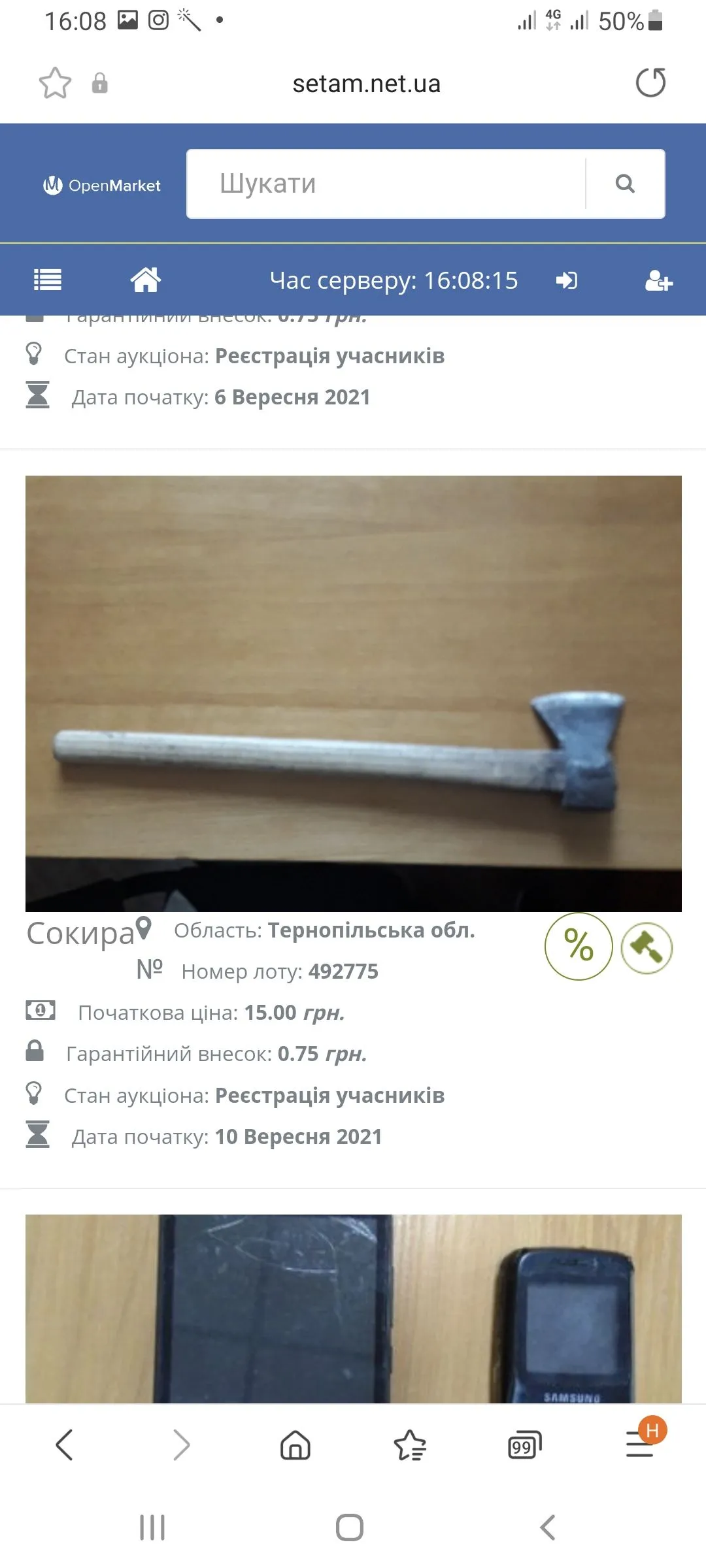Tap the auction gavel icon for Сокира
Image resolution: width=706 pixels, height=1568 pixels.
pos(647,947)
